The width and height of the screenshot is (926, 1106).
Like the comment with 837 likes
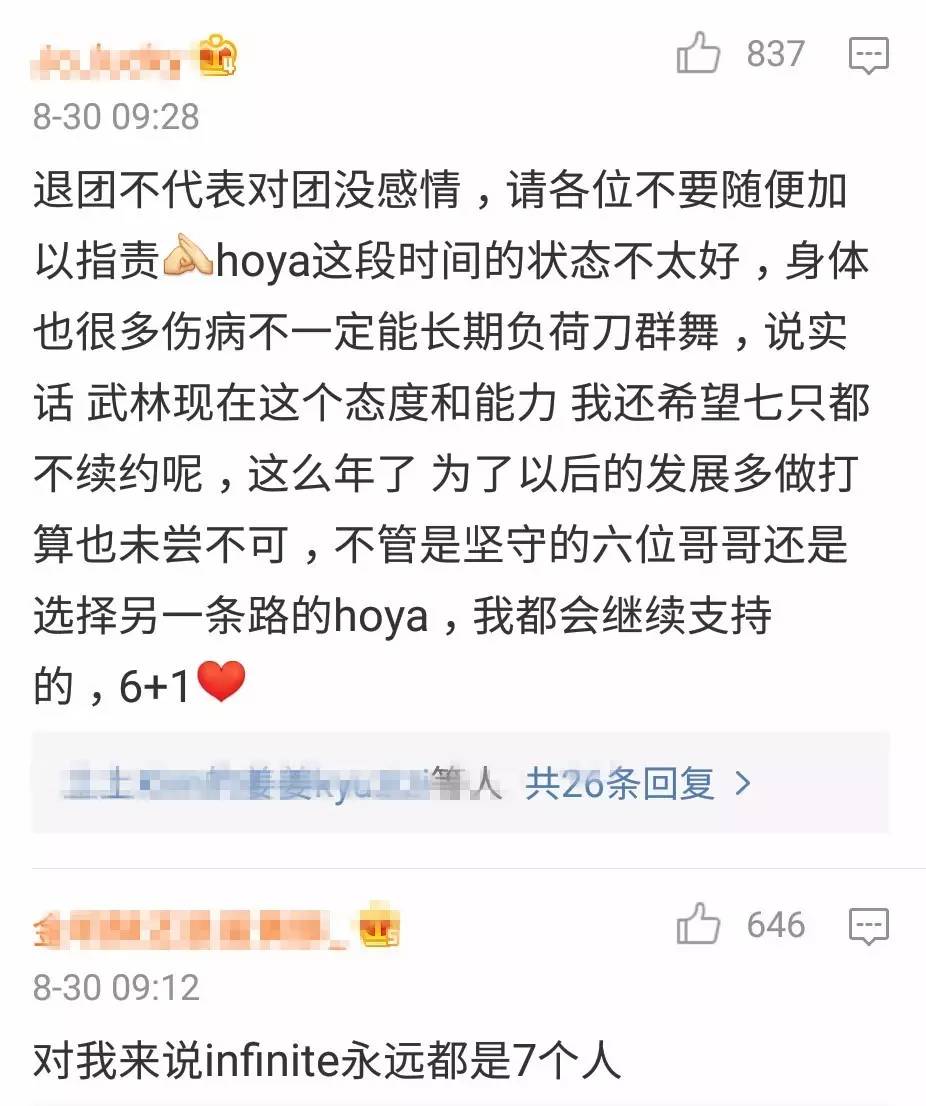(699, 54)
